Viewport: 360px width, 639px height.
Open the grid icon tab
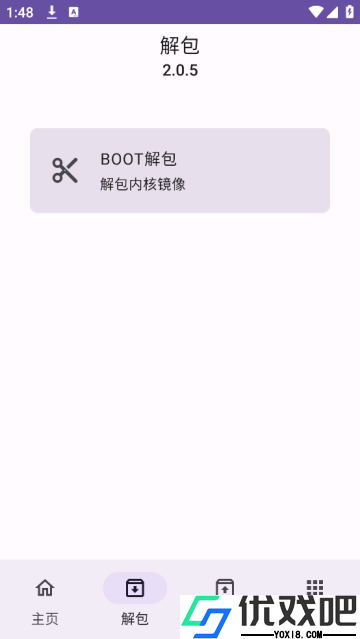pos(315,587)
